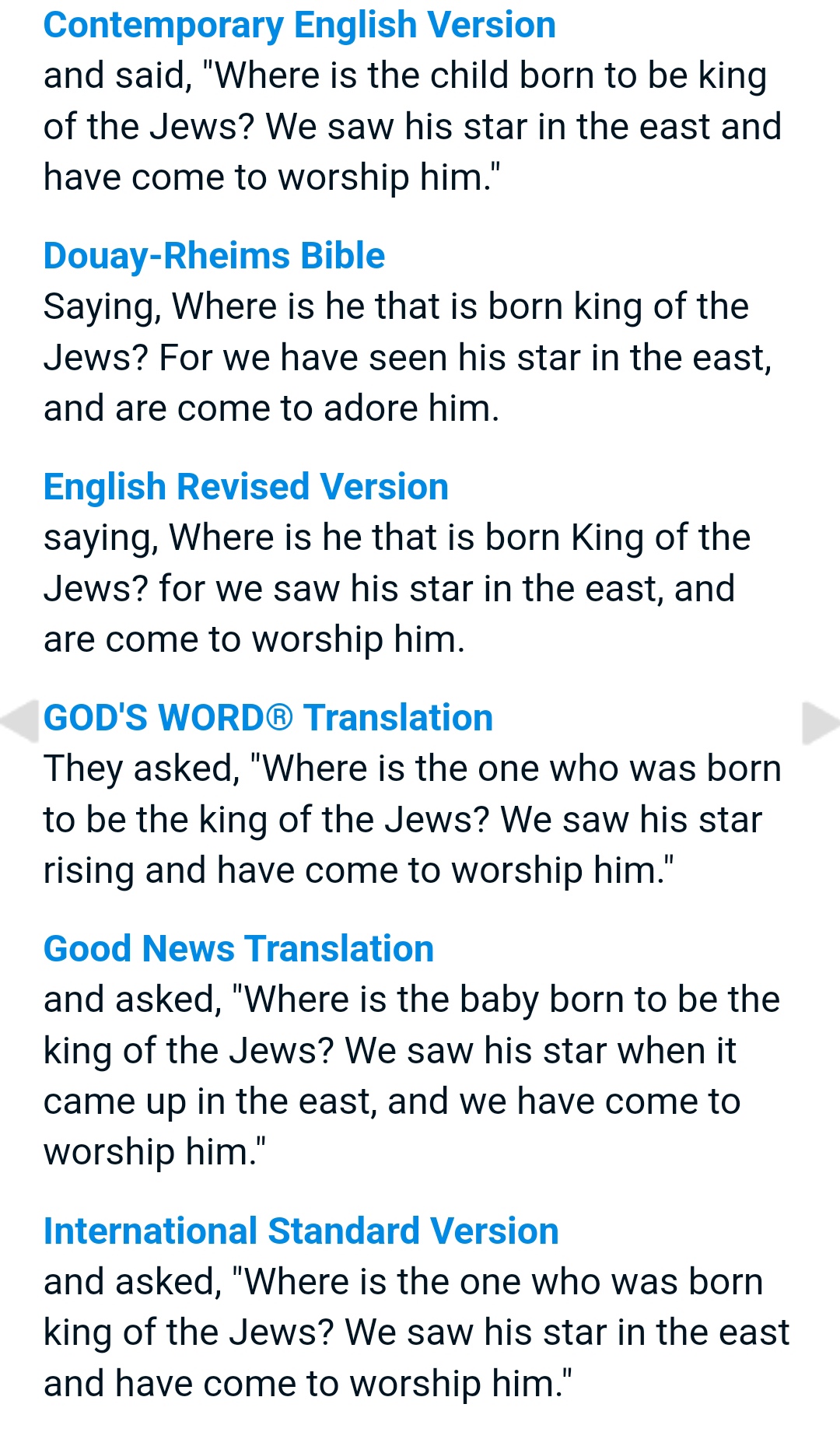Open the Contemporary English Version link
This screenshot has width=840, height=1439.
(x=299, y=26)
